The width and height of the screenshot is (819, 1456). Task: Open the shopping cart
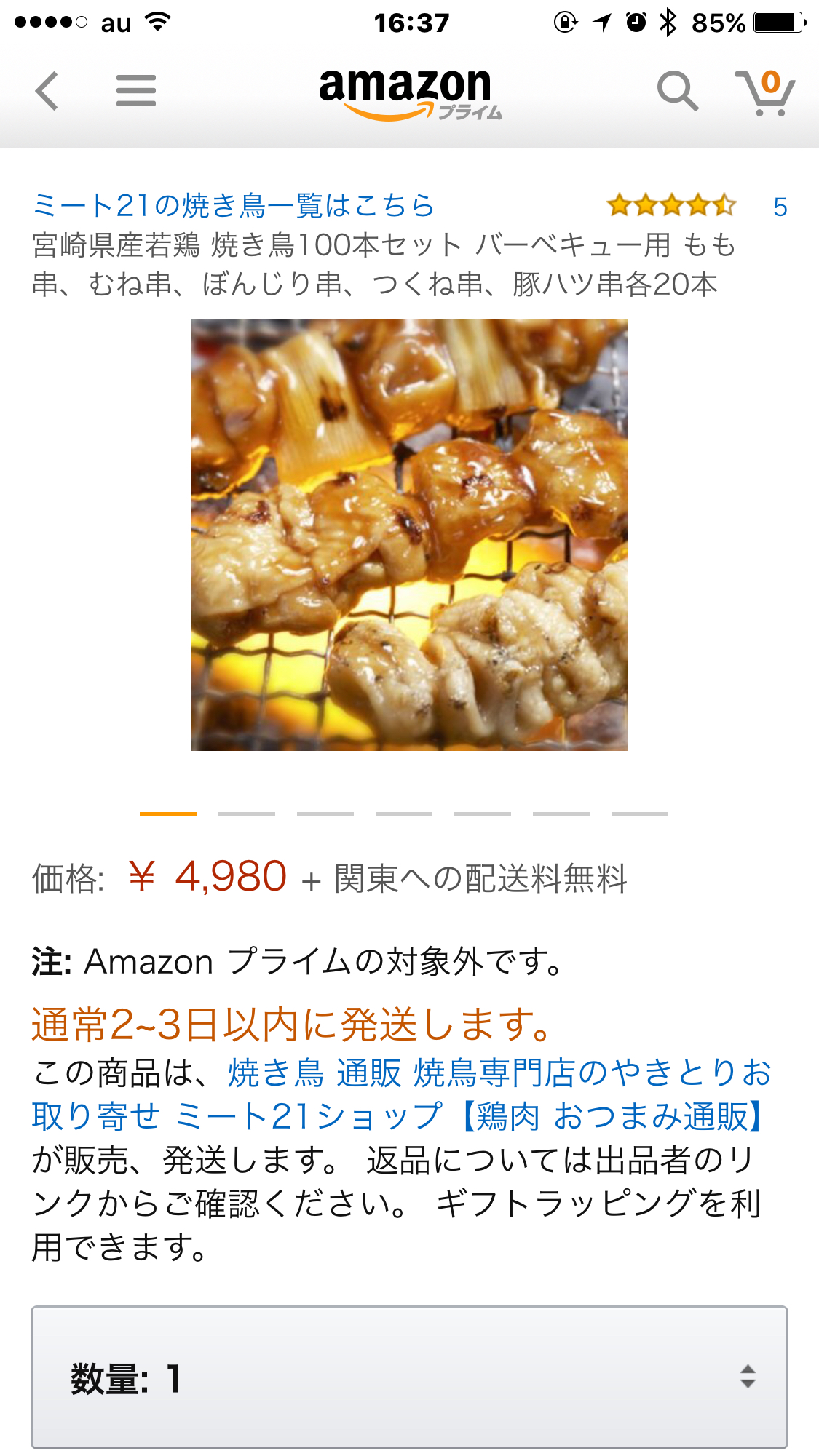coord(765,93)
